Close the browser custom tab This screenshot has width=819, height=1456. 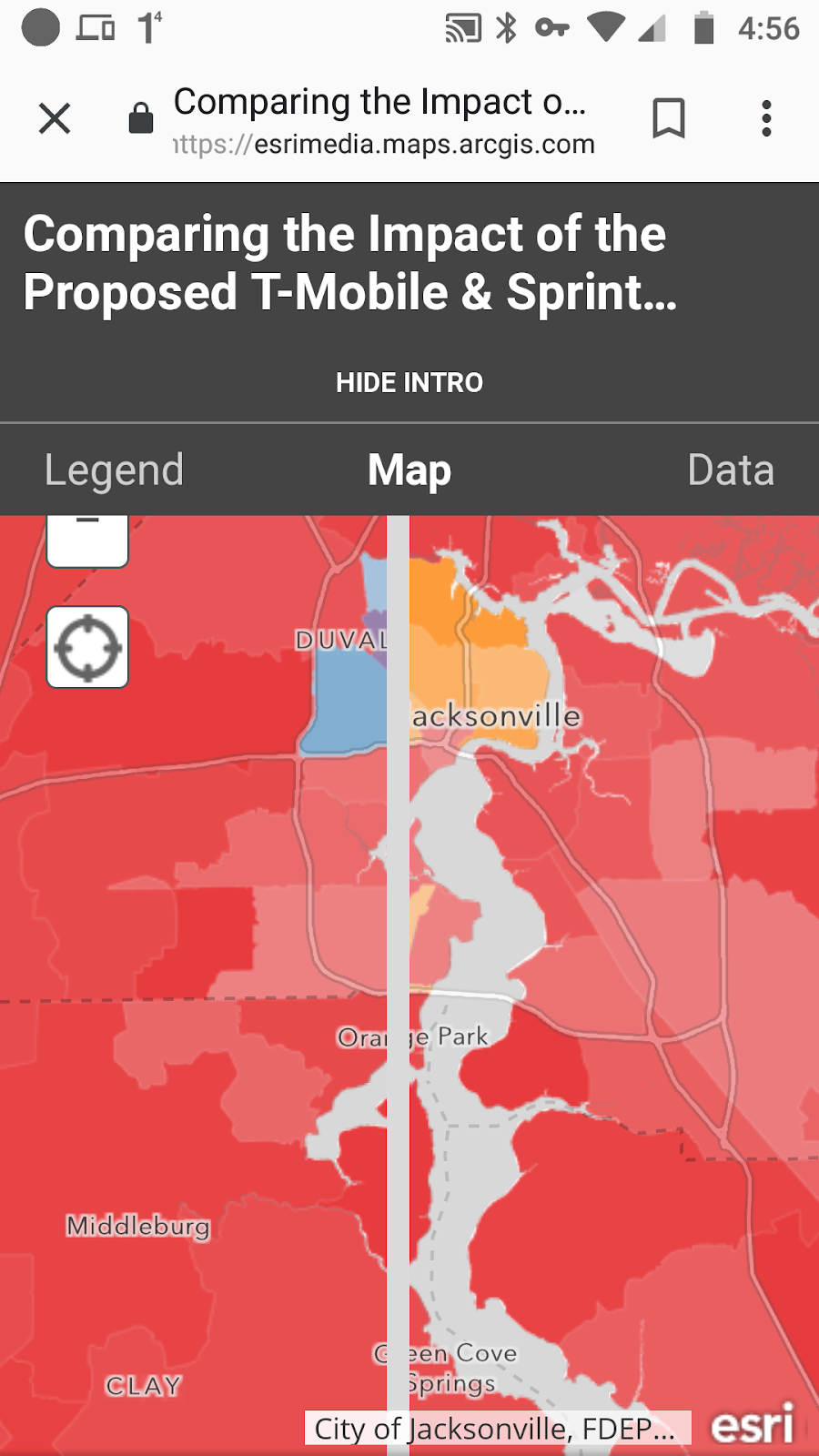click(x=55, y=118)
